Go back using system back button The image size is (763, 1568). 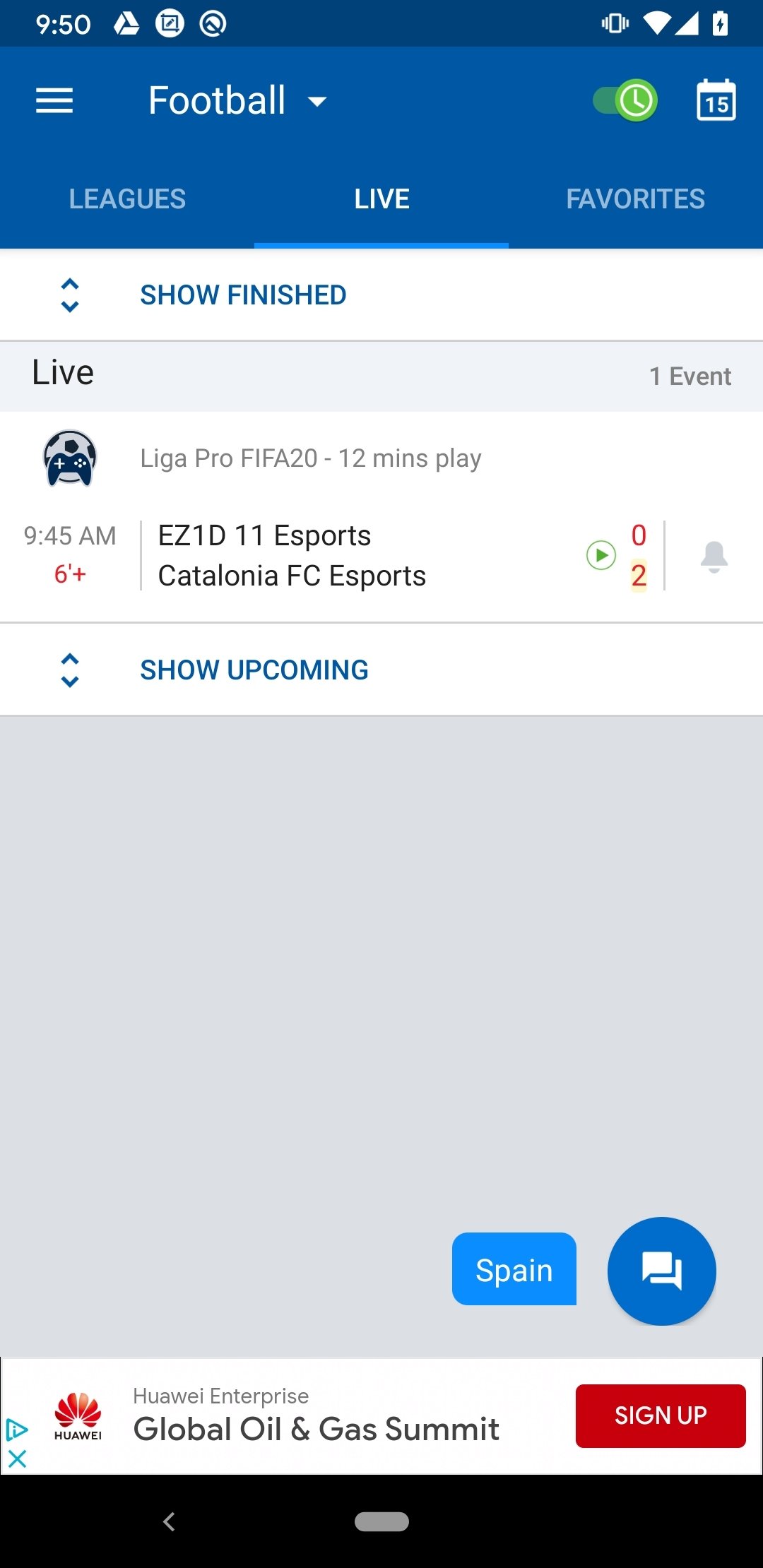tap(169, 1521)
